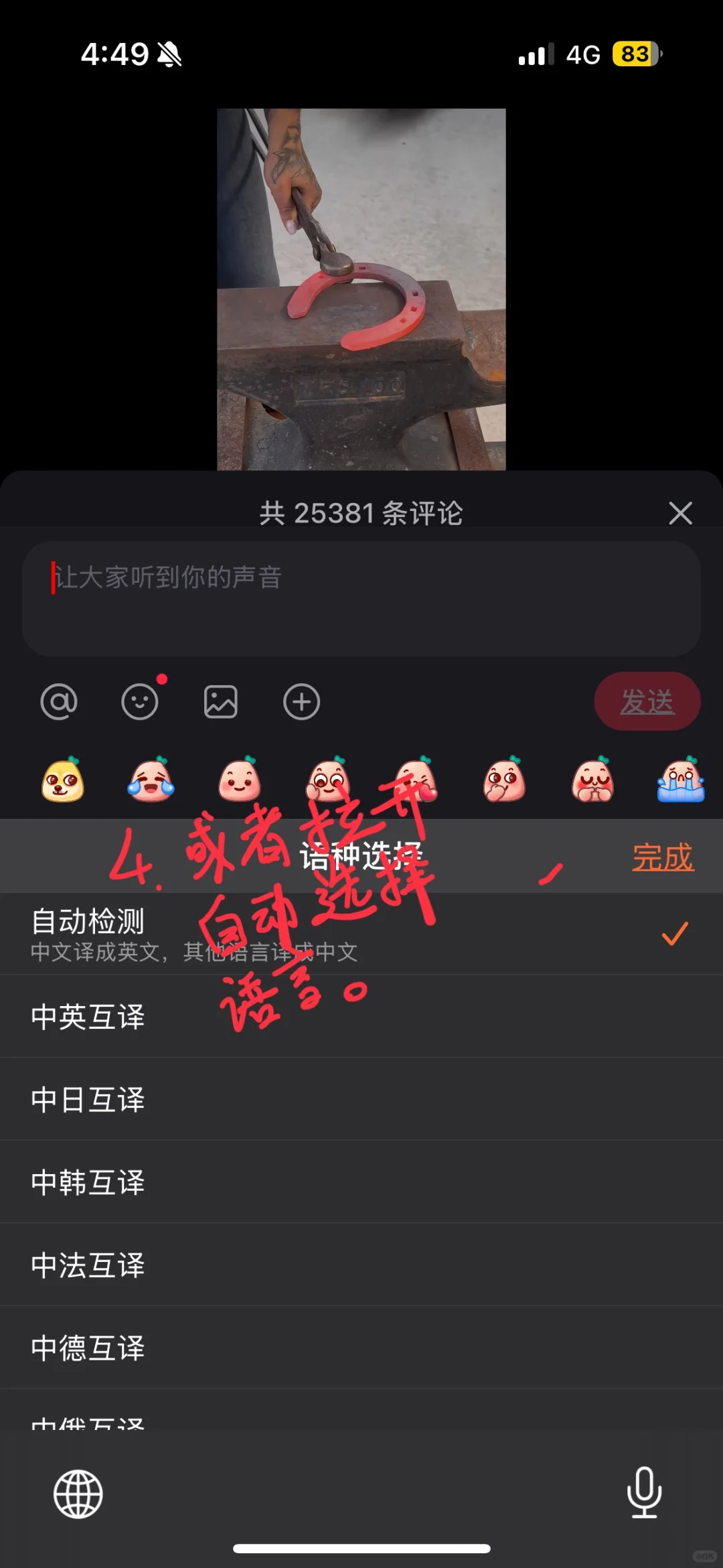
Task: Click the globe translation icon
Action: tap(77, 1492)
